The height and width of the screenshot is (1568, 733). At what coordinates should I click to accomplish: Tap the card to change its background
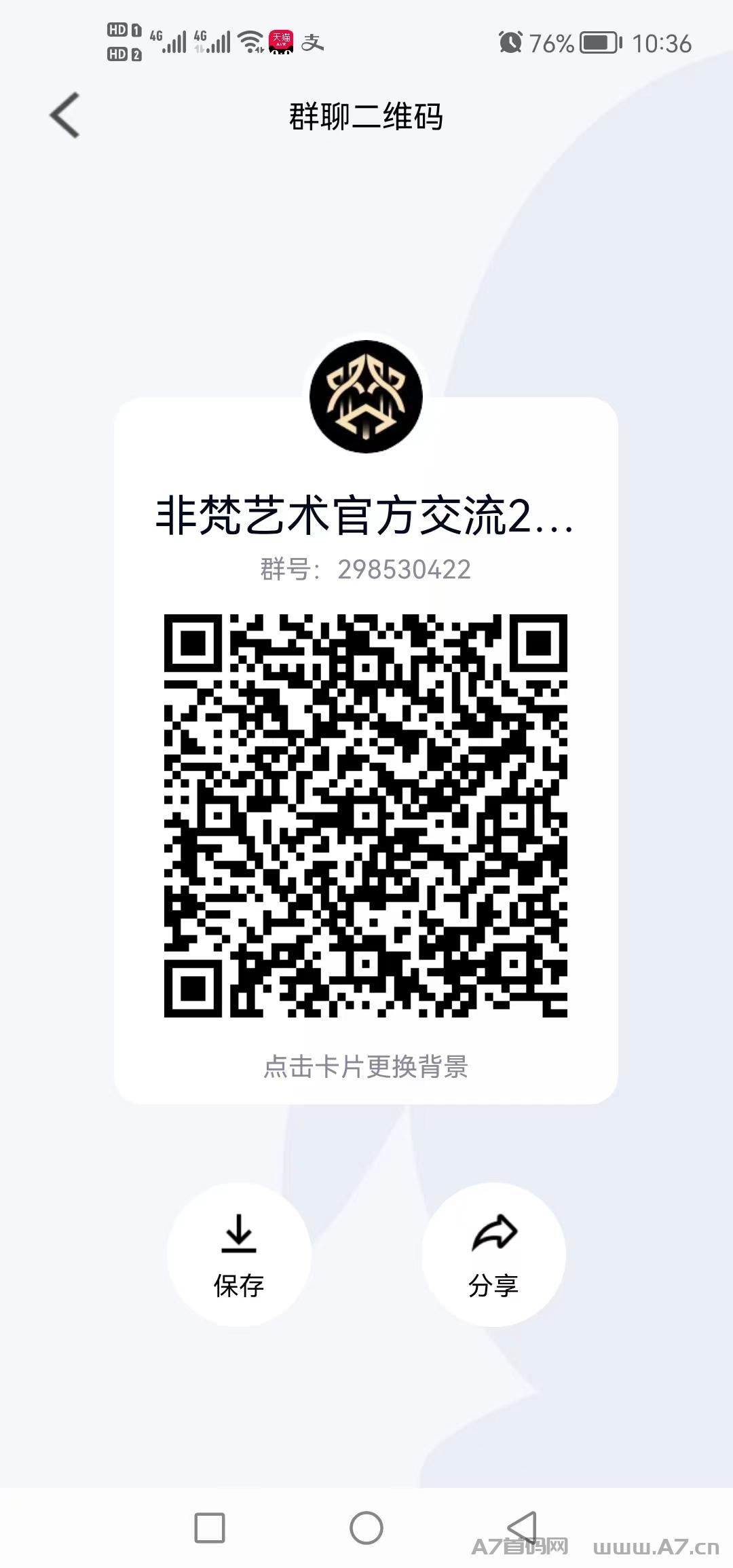click(366, 750)
